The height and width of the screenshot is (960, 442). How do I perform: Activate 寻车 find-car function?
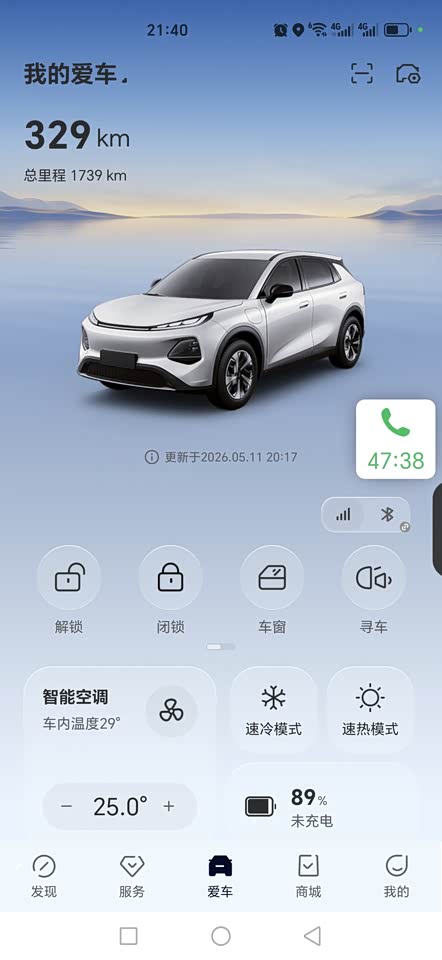[x=373, y=578]
